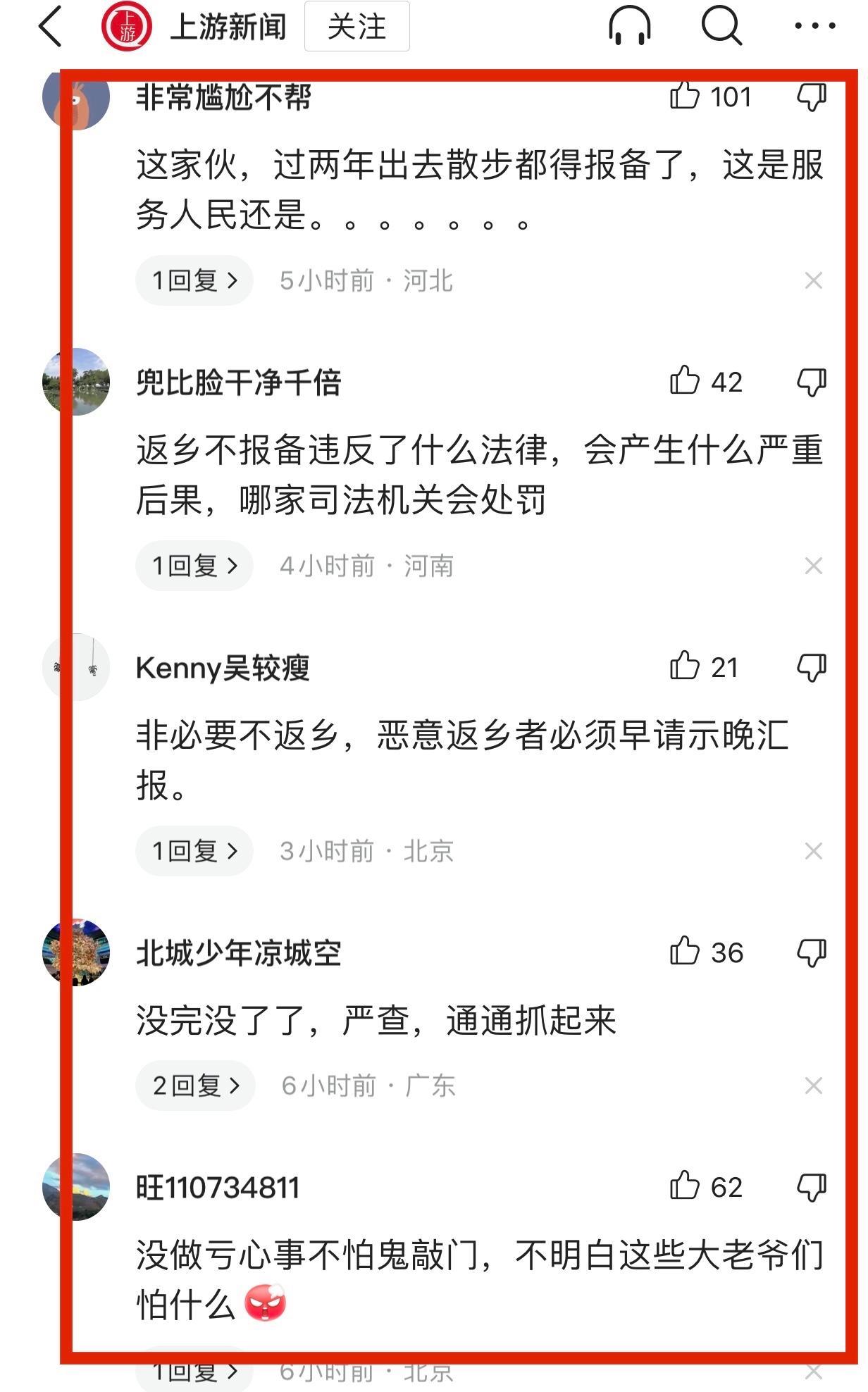Expand the 2回复 under 北城少年凉城空's comment
The width and height of the screenshot is (868, 1392).
[x=195, y=1086]
